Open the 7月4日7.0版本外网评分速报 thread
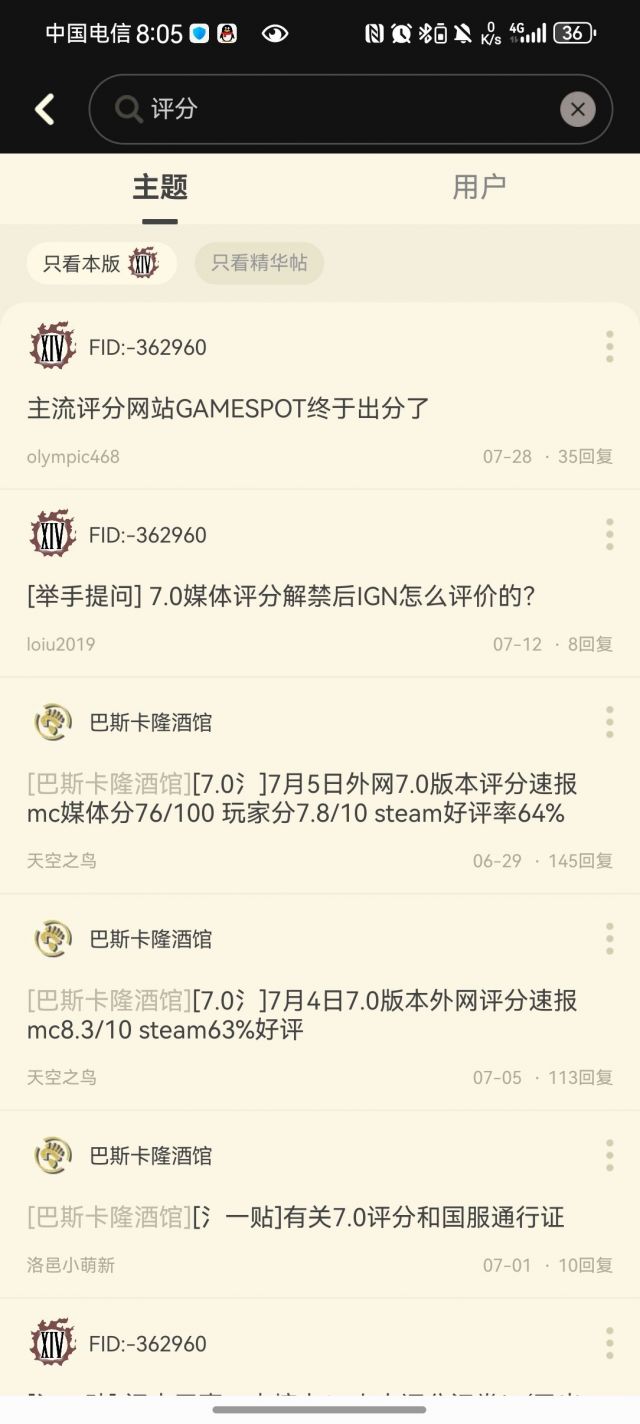The height and width of the screenshot is (1424, 640). [x=300, y=1014]
